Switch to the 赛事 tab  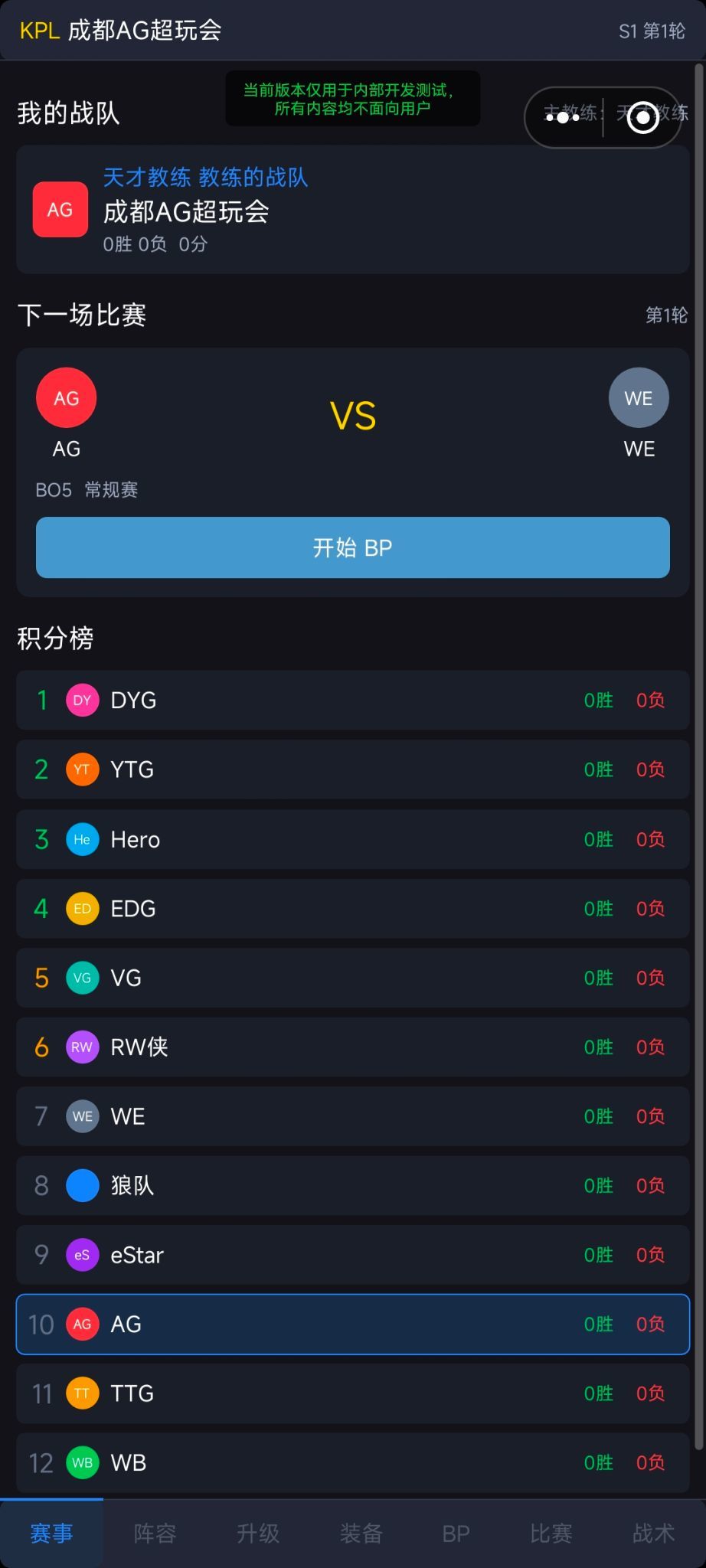(x=51, y=1533)
